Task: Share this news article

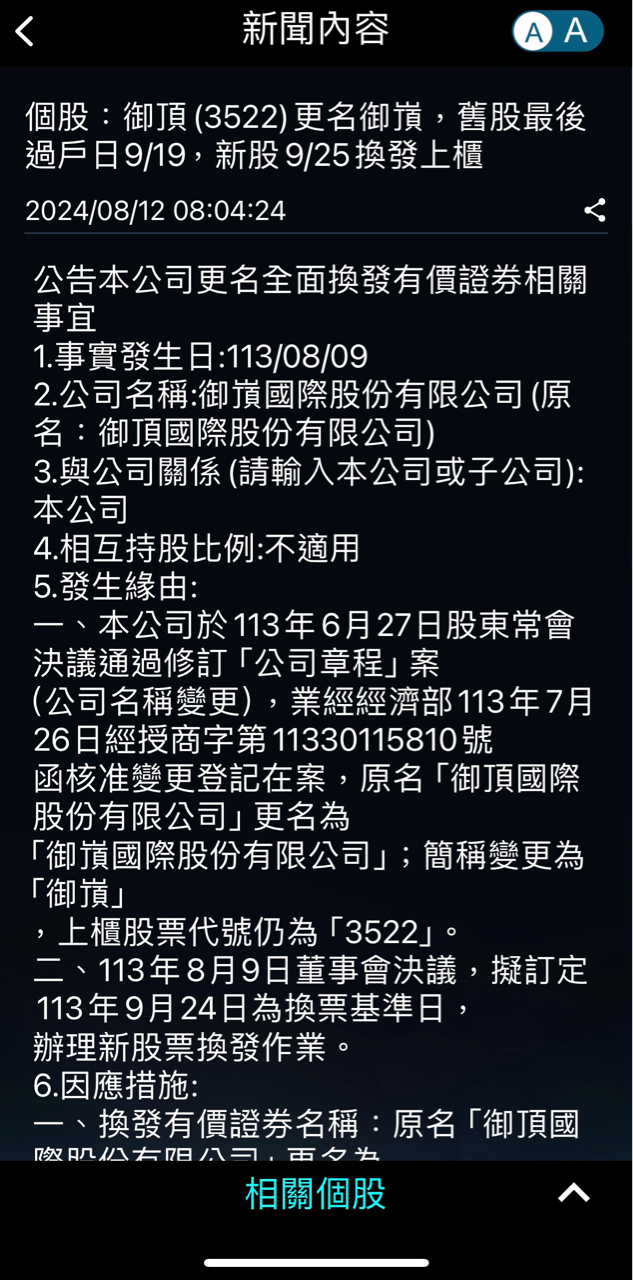Action: coord(595,210)
